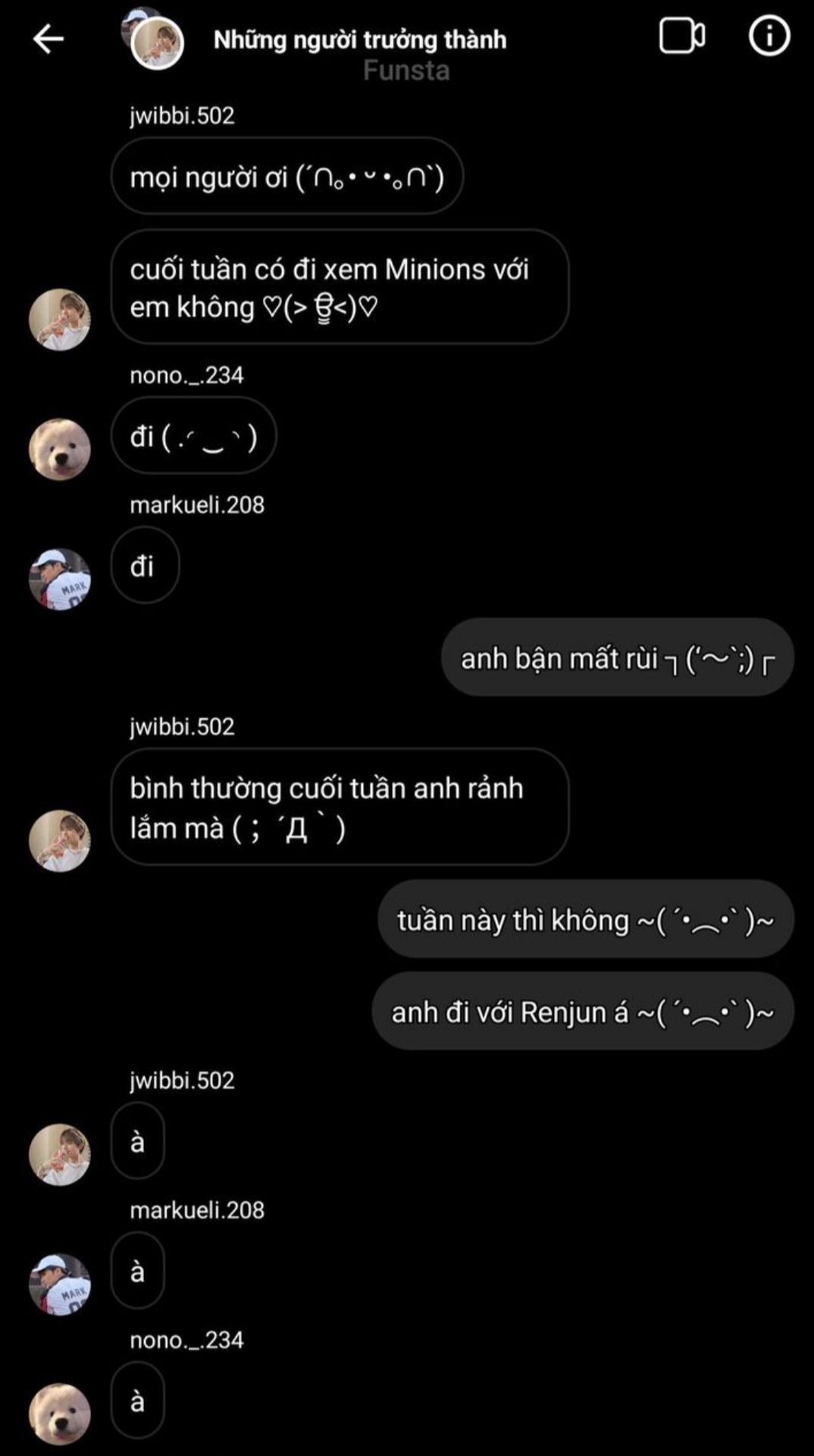The image size is (814, 1456).
Task: Open the chat info details icon
Action: pyautogui.click(x=769, y=36)
